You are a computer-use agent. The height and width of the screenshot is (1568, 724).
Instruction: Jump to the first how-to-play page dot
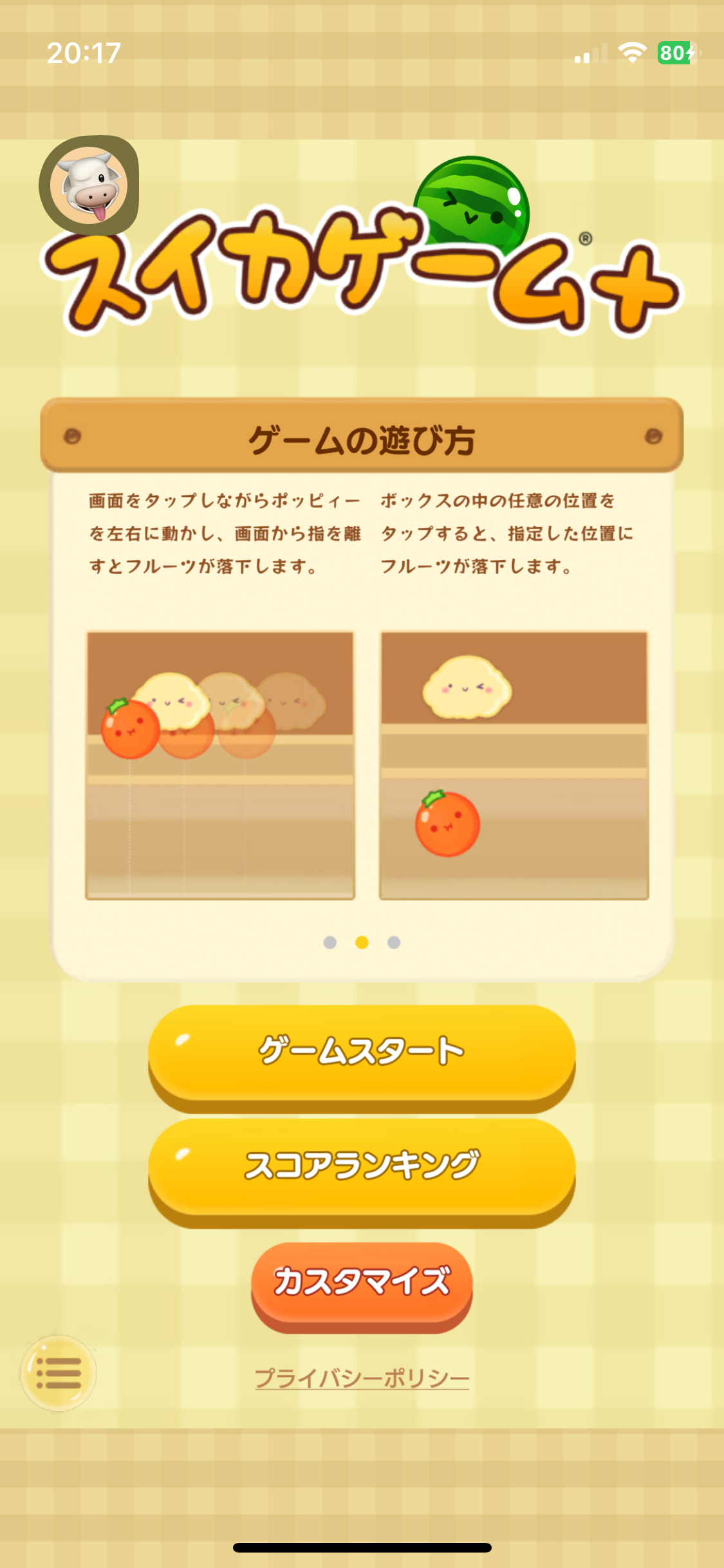click(330, 942)
